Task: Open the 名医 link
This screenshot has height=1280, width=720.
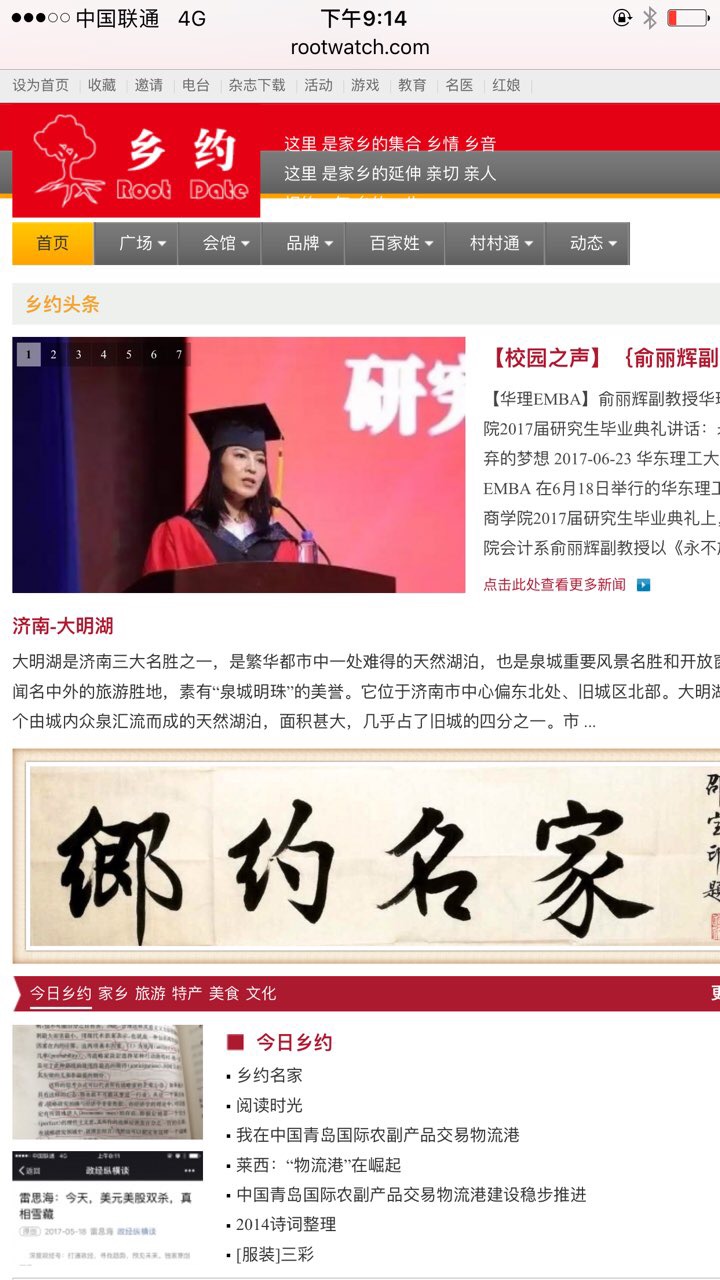Action: click(x=459, y=85)
